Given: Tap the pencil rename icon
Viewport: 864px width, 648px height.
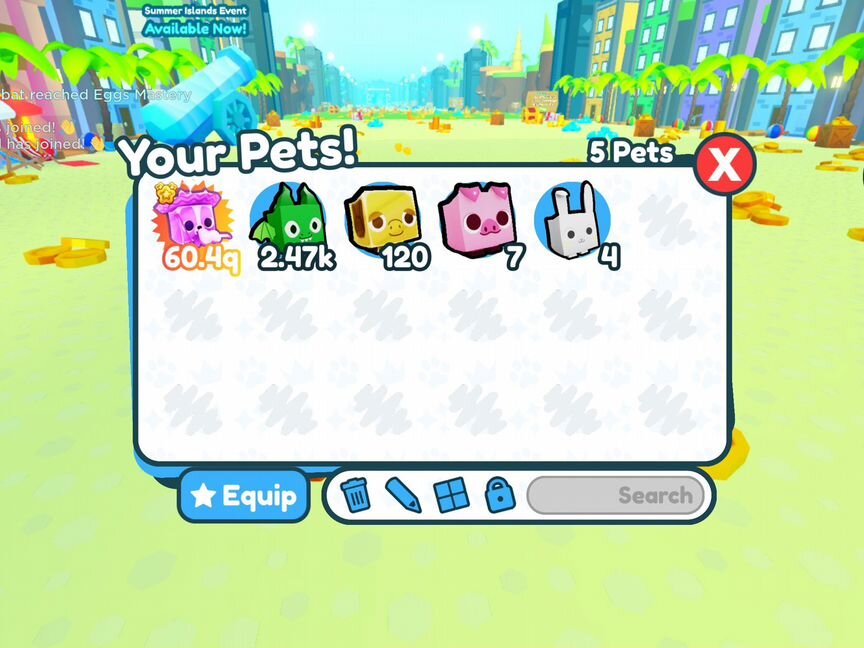Looking at the screenshot, I should (x=402, y=495).
